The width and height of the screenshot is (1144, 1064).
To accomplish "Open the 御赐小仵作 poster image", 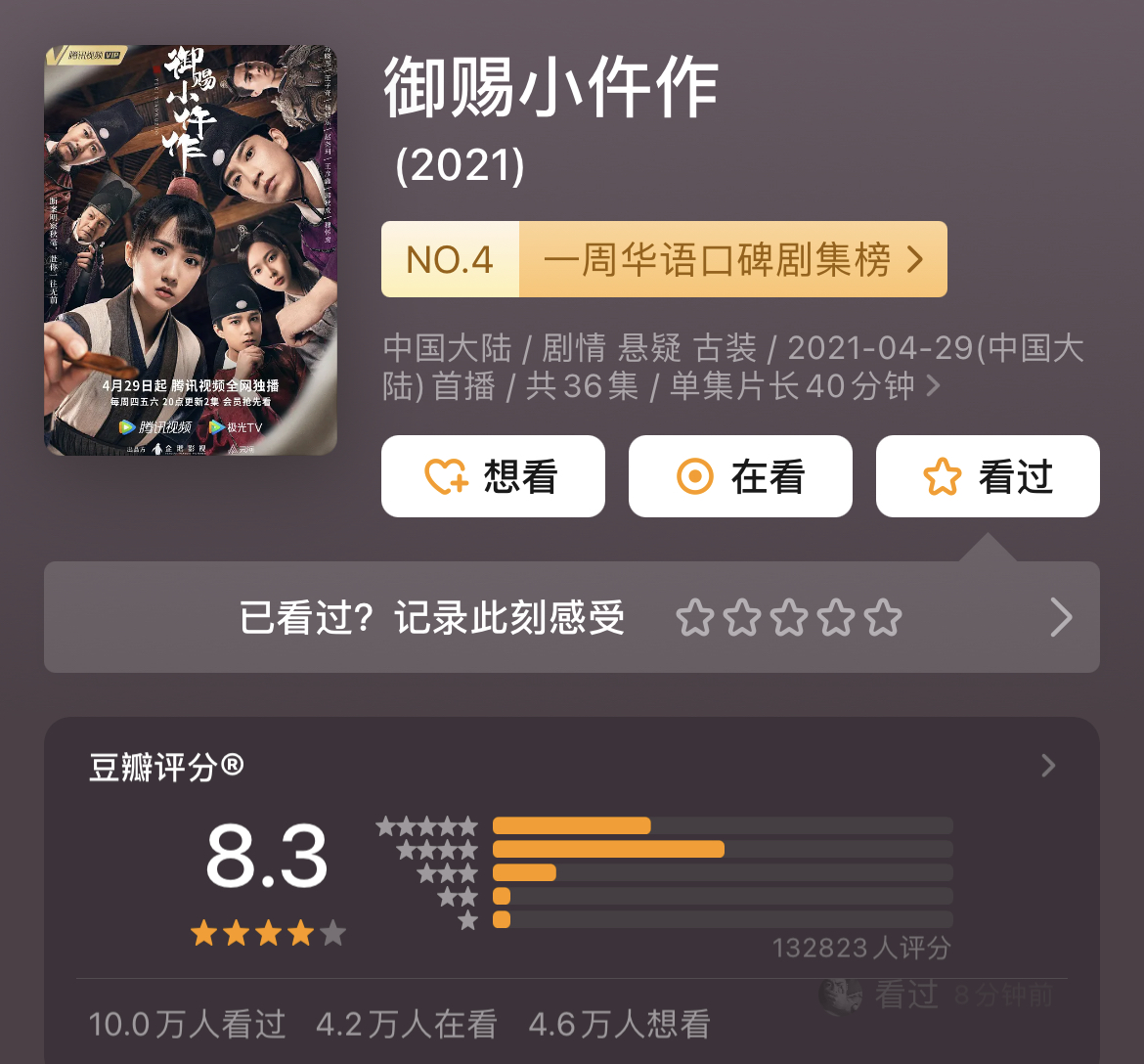I will tap(191, 249).
